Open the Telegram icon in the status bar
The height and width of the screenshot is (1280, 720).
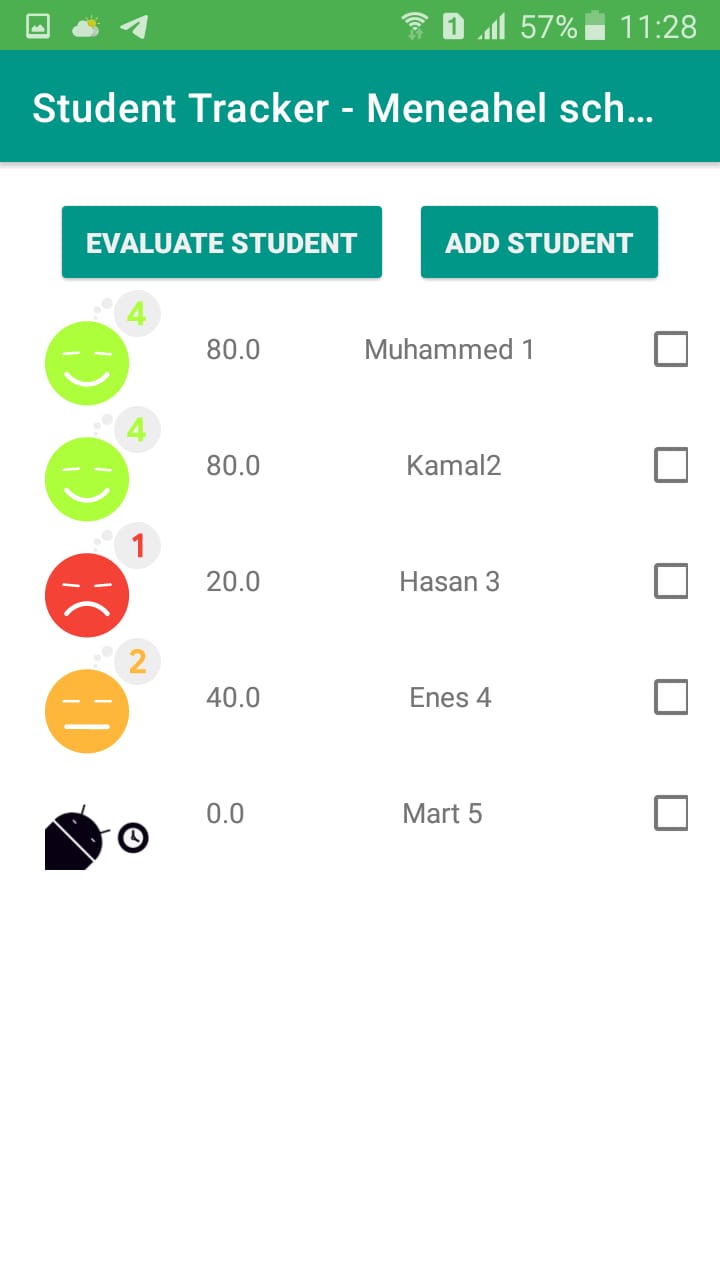pyautogui.click(x=135, y=26)
